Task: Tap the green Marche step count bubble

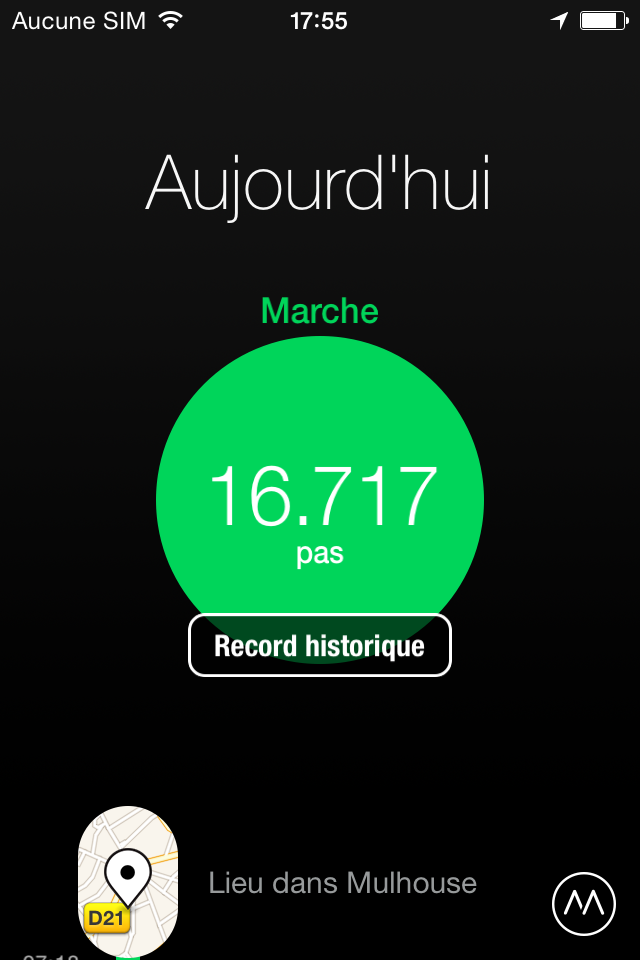Action: [320, 480]
